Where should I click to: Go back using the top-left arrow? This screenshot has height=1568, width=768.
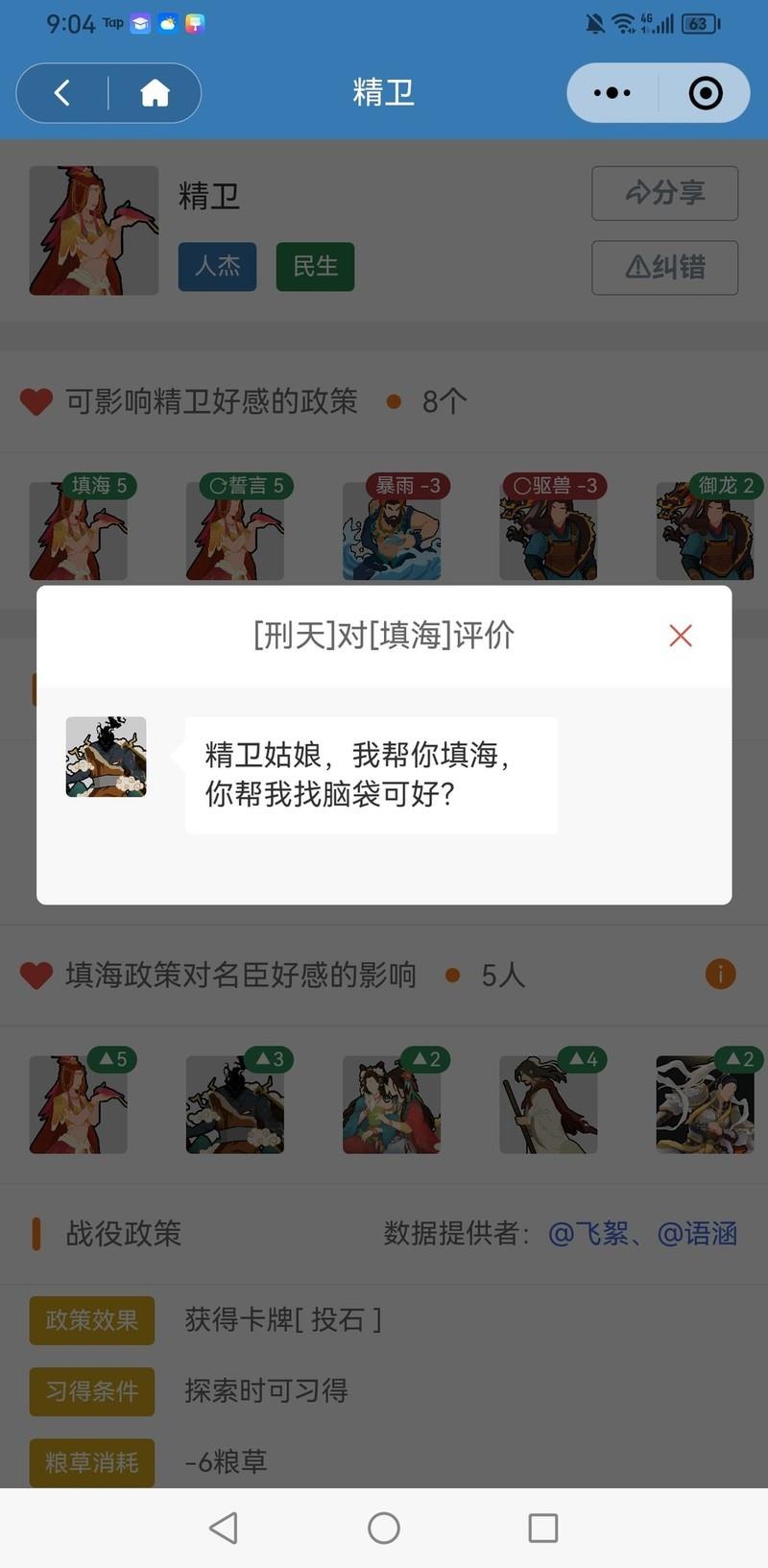coord(62,93)
